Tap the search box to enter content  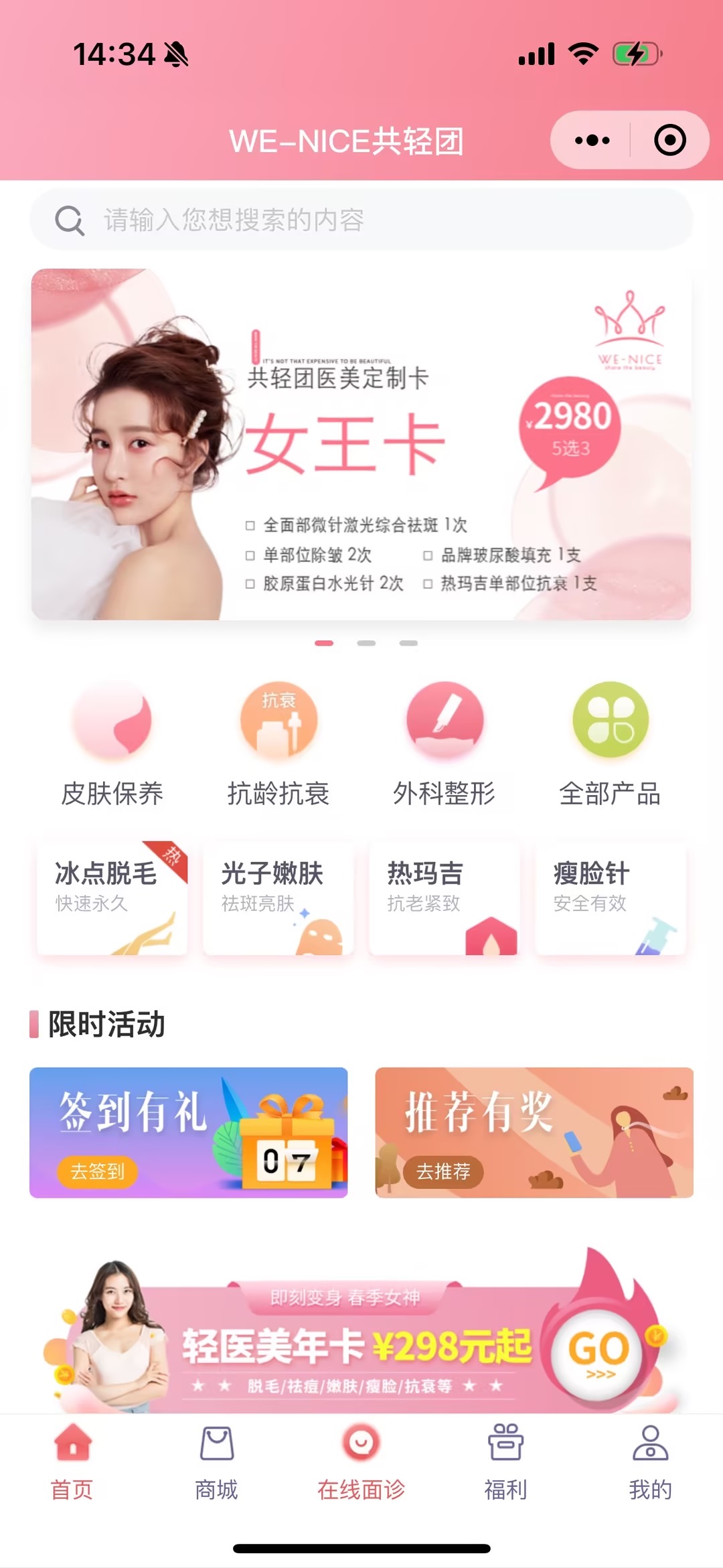pos(361,220)
